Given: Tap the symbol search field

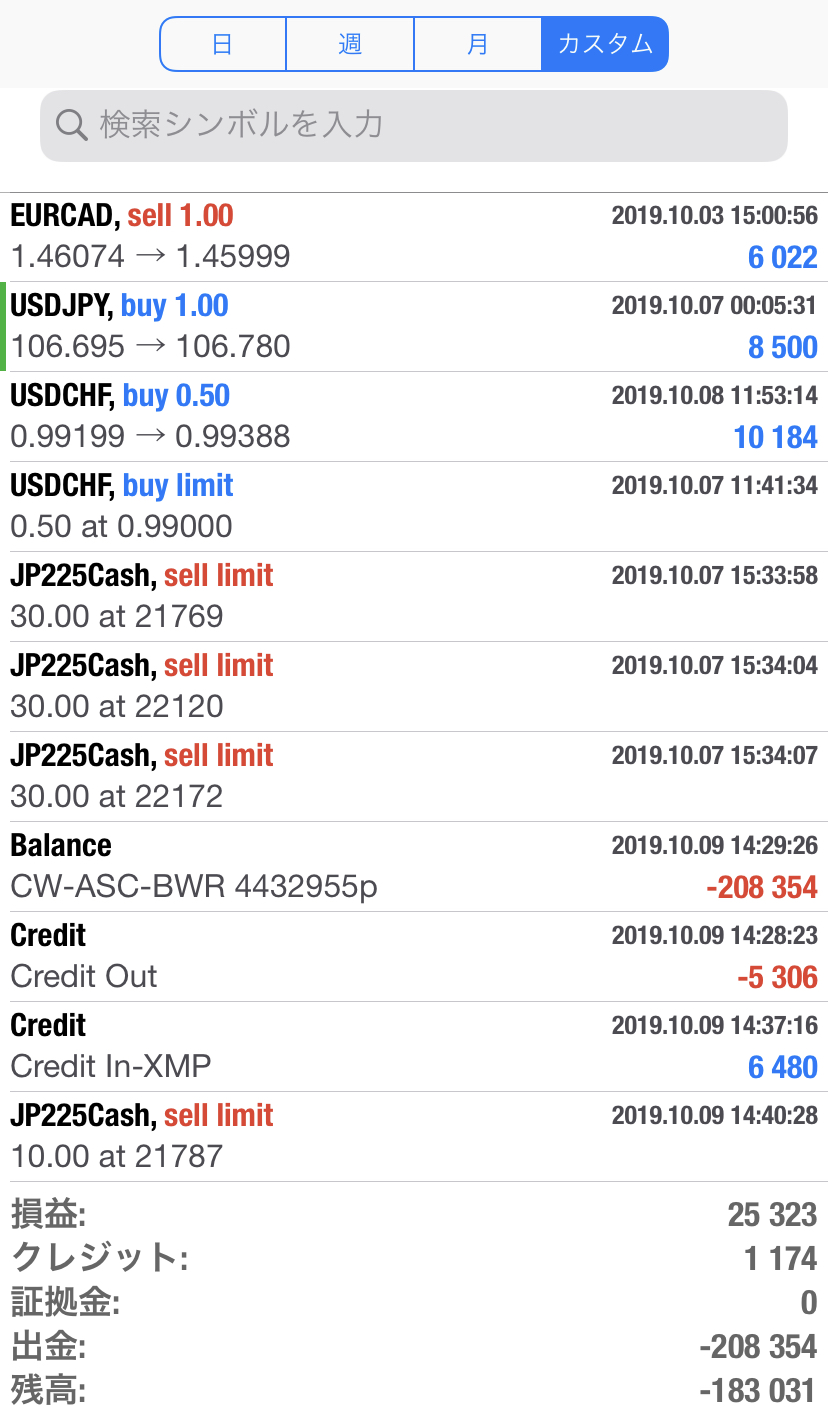Looking at the screenshot, I should (x=414, y=125).
